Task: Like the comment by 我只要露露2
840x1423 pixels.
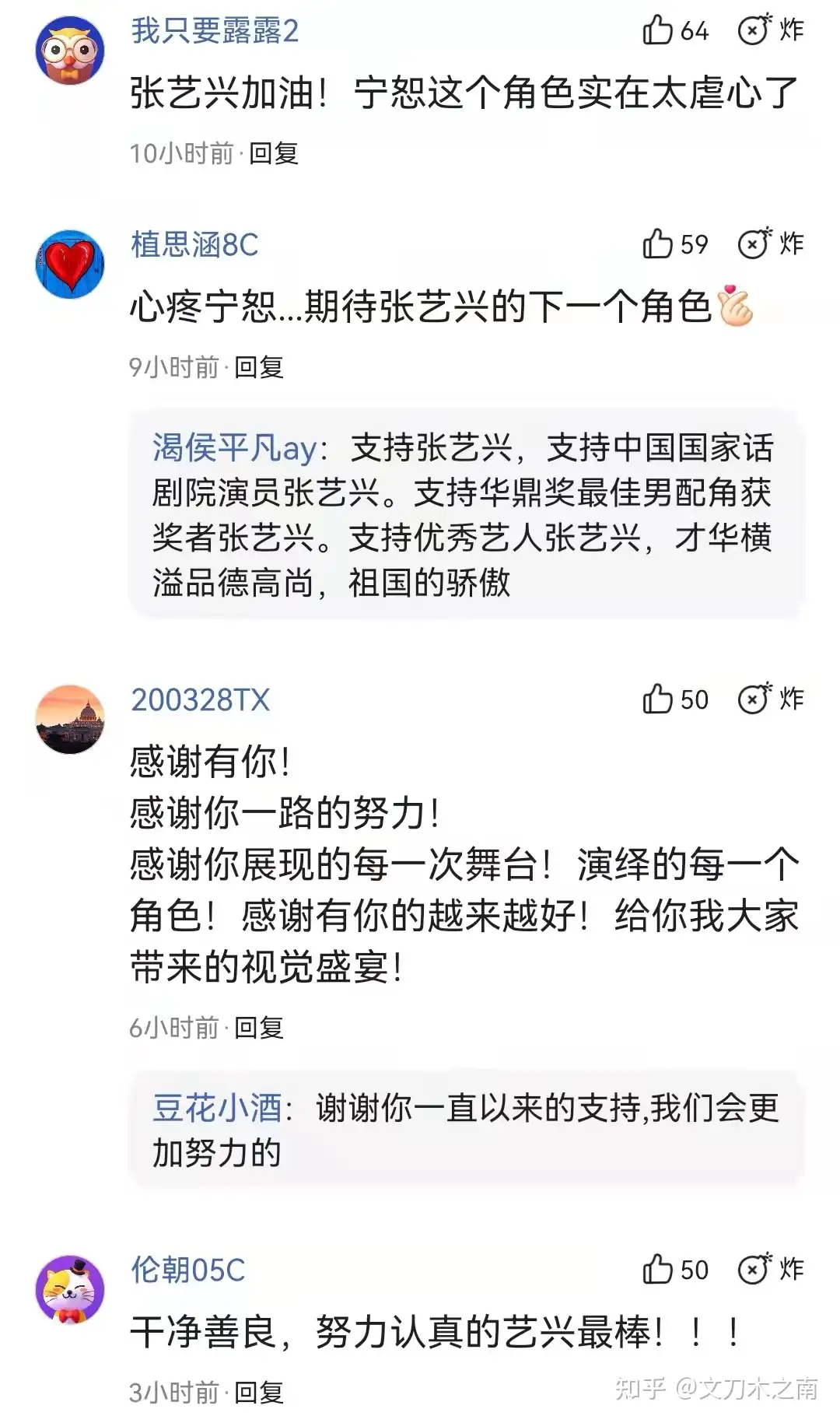Action: (657, 30)
